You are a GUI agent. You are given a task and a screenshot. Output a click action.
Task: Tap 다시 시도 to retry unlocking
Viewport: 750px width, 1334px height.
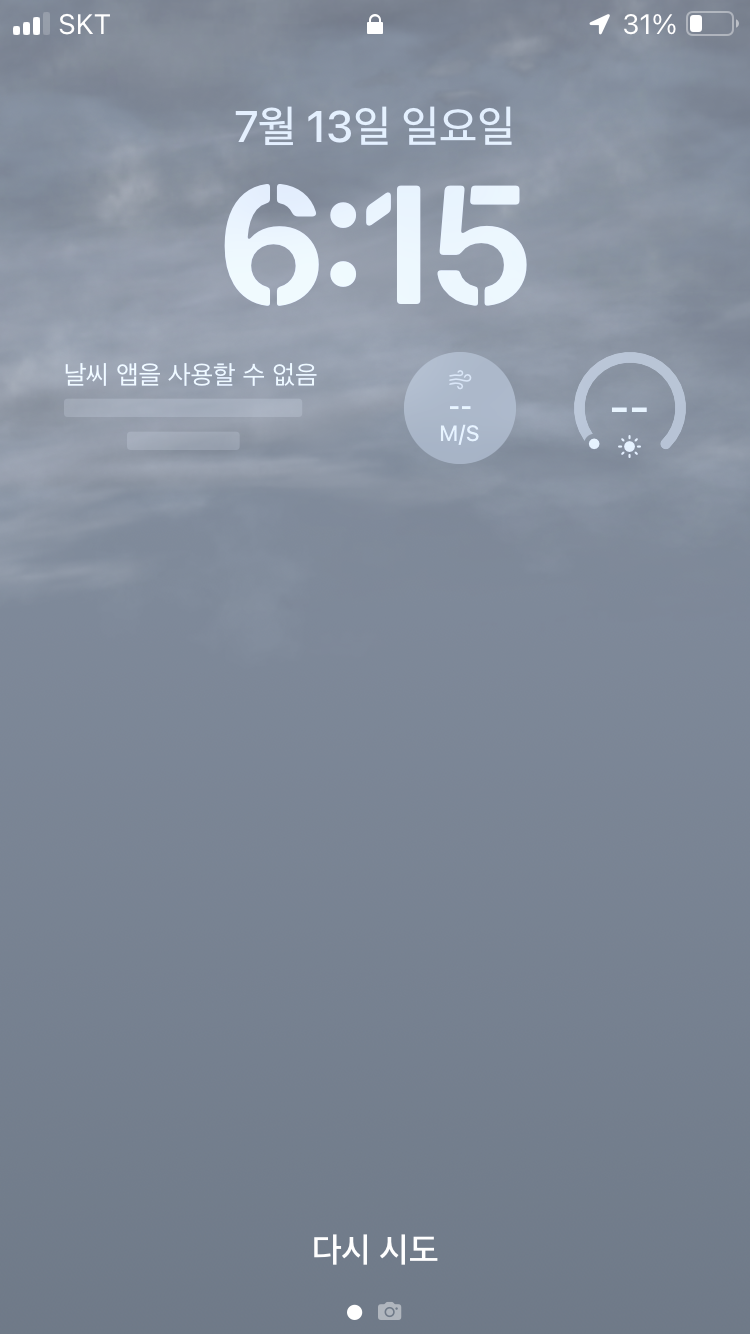click(x=375, y=1249)
